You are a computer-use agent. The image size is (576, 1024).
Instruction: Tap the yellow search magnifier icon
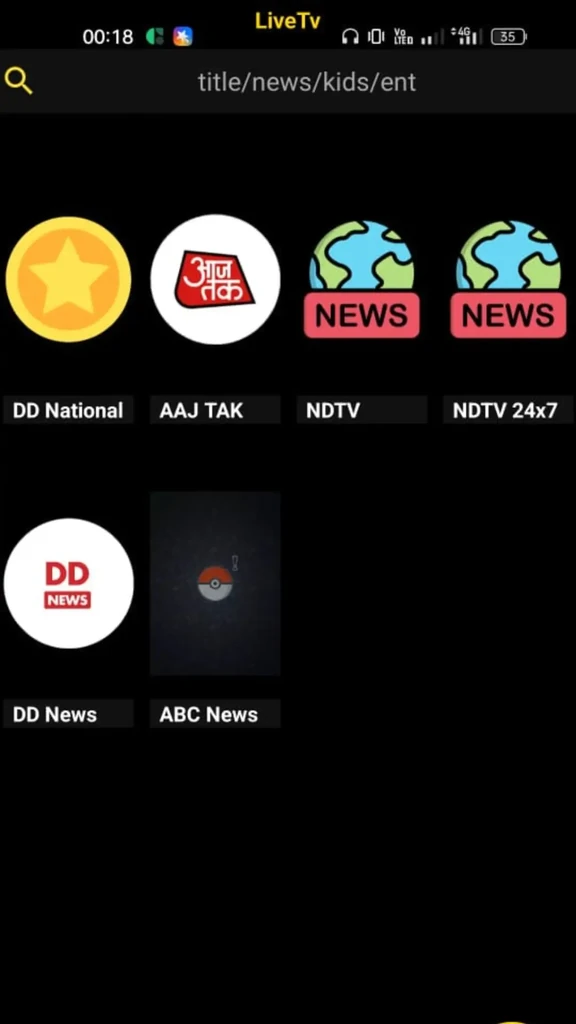click(18, 82)
